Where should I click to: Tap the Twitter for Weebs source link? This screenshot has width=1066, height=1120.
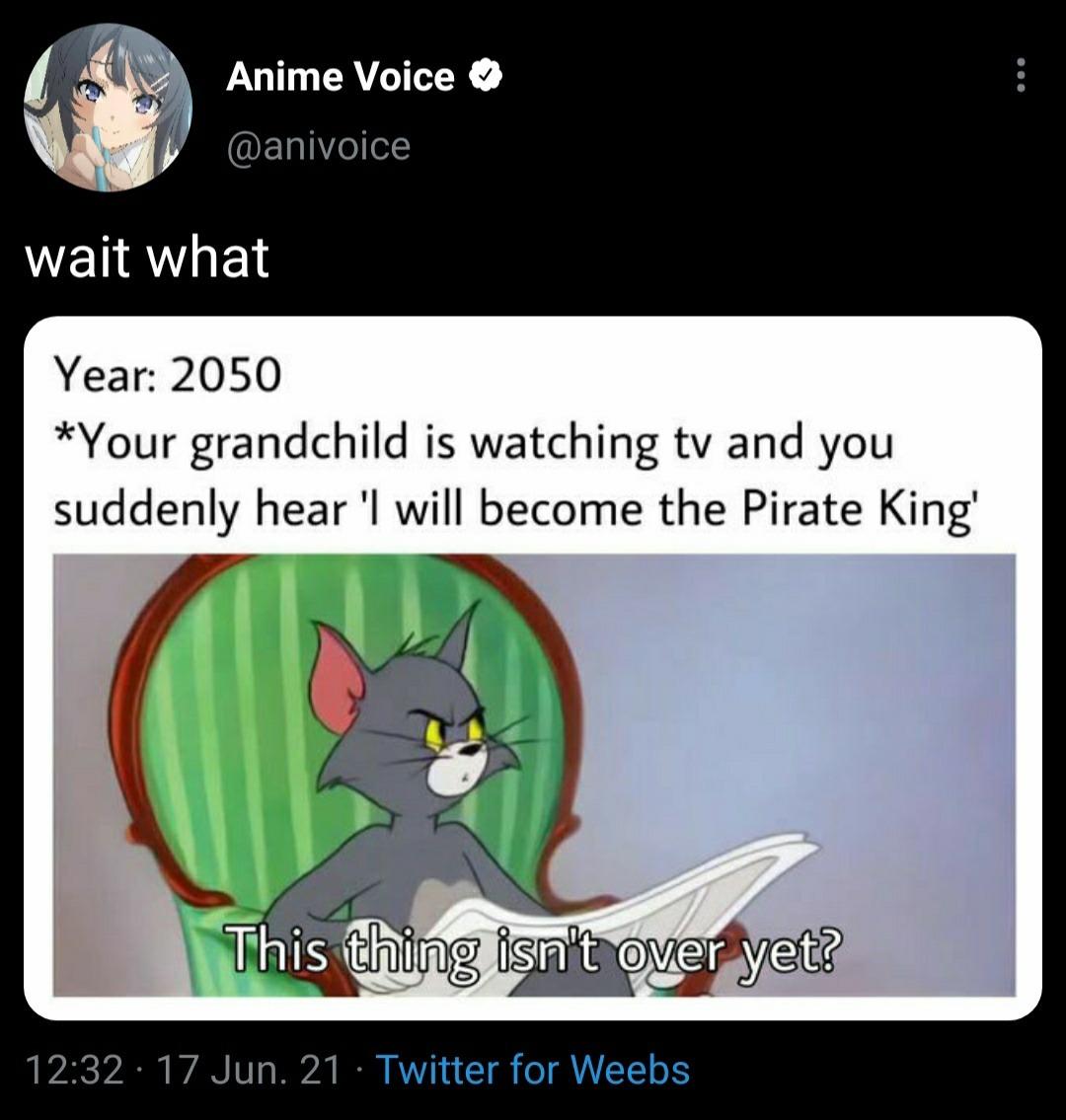tap(533, 1069)
